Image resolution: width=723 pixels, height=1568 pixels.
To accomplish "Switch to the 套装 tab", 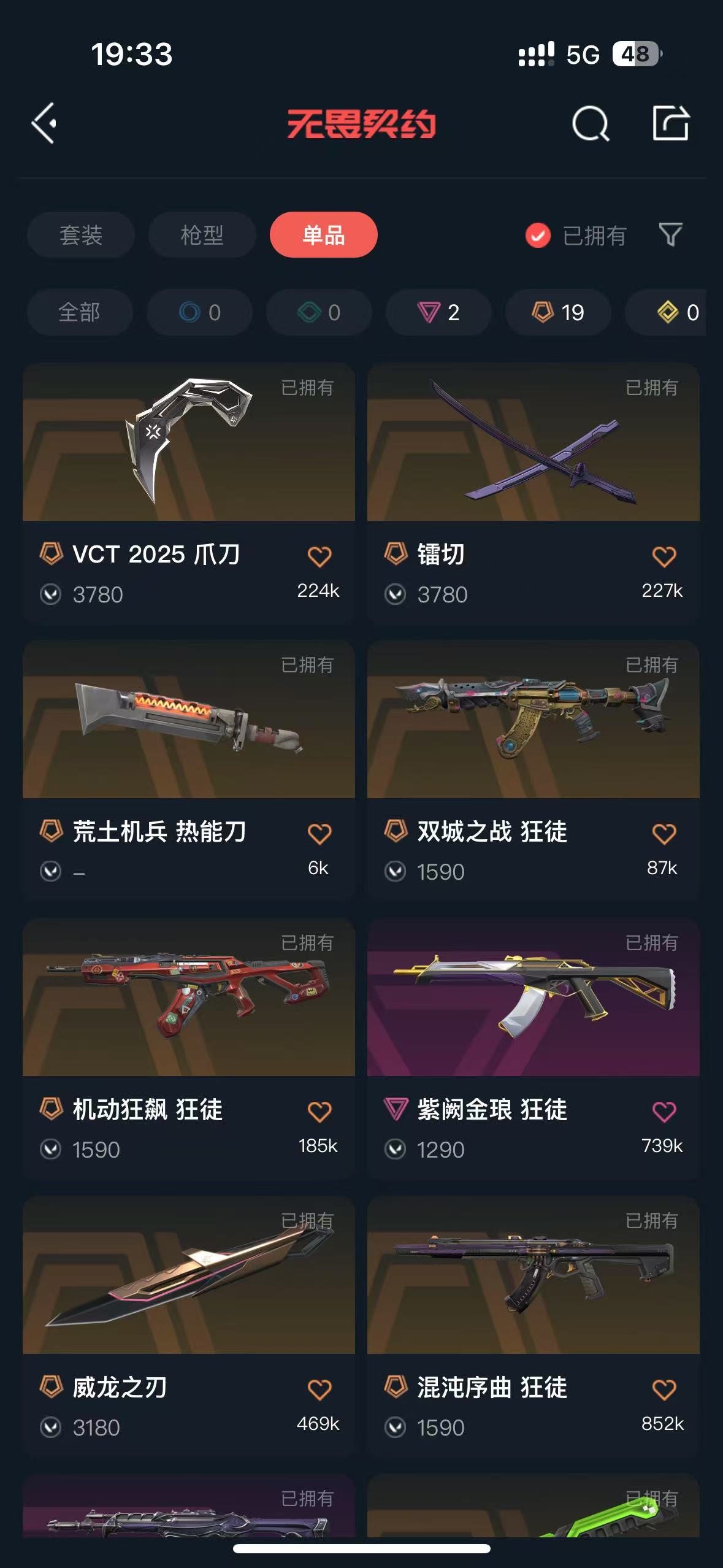I will coord(80,235).
